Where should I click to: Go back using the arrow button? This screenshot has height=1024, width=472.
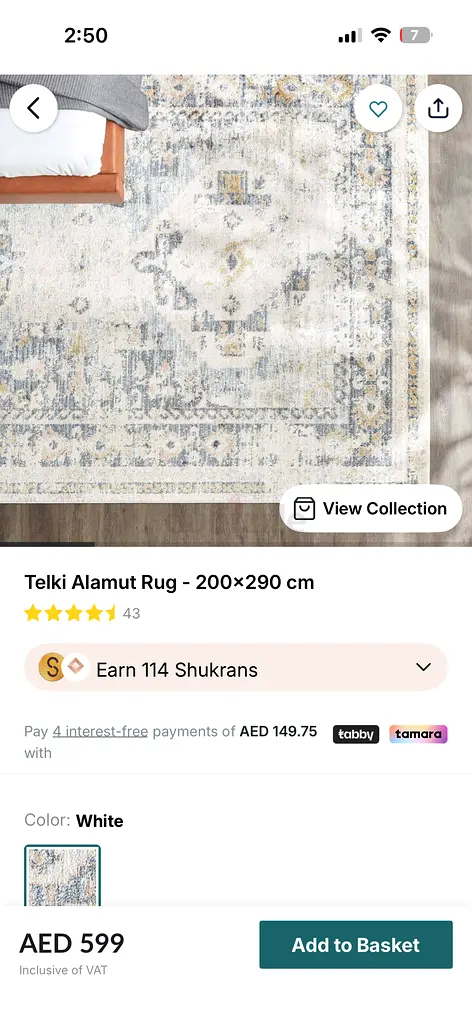[x=33, y=108]
